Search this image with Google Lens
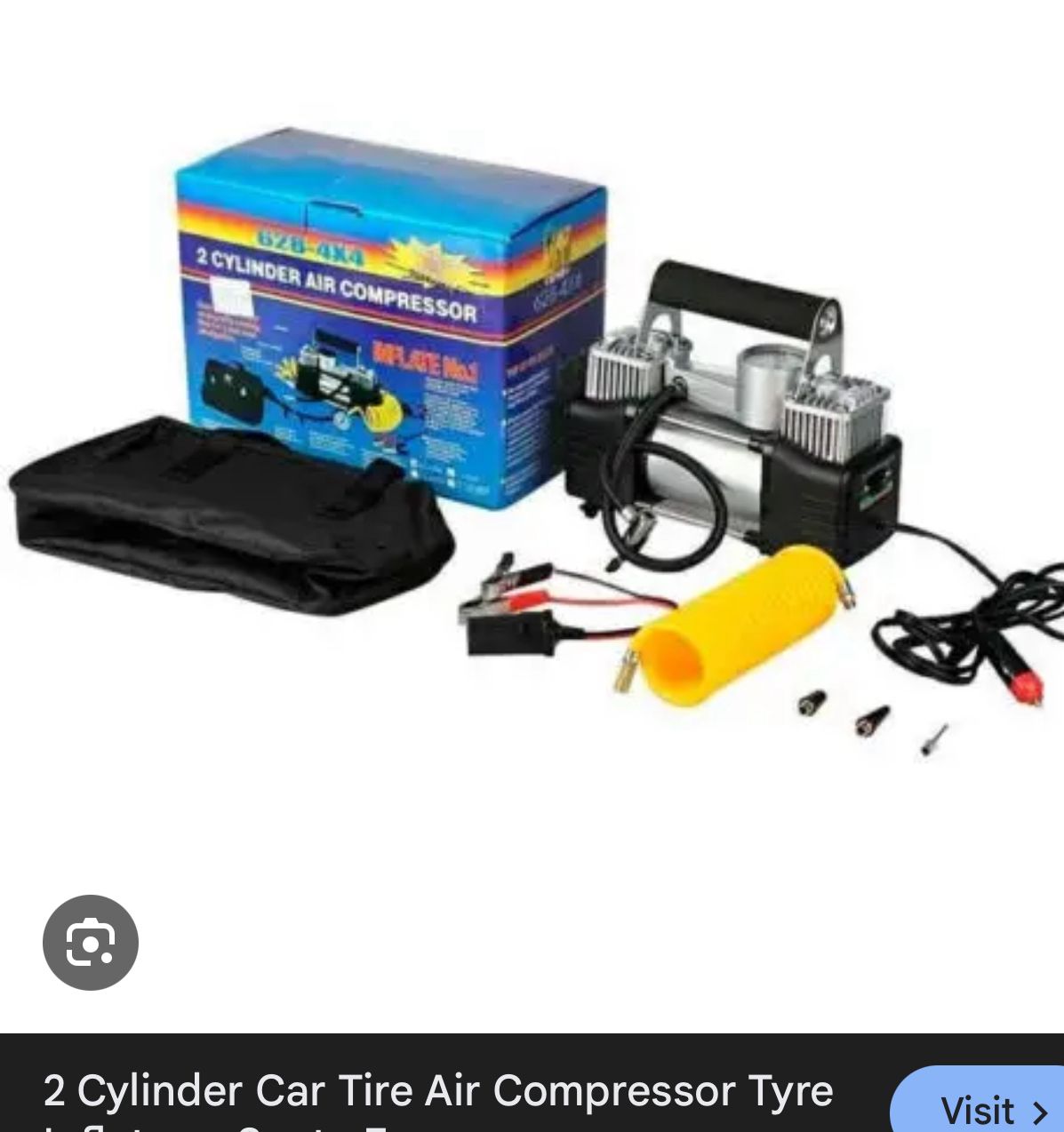 pyautogui.click(x=91, y=942)
